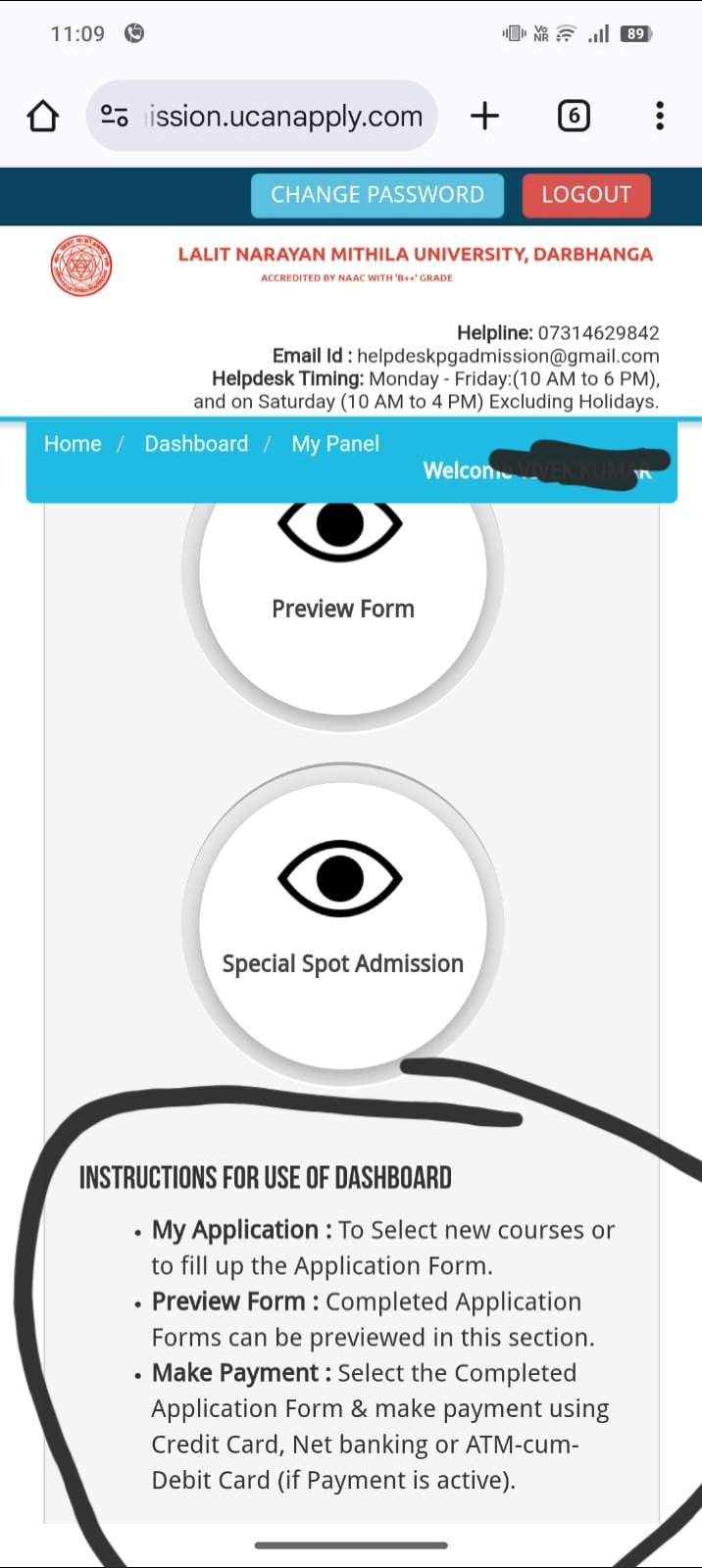Open the browser overflow menu
The height and width of the screenshot is (1568, 702).
coord(660,117)
